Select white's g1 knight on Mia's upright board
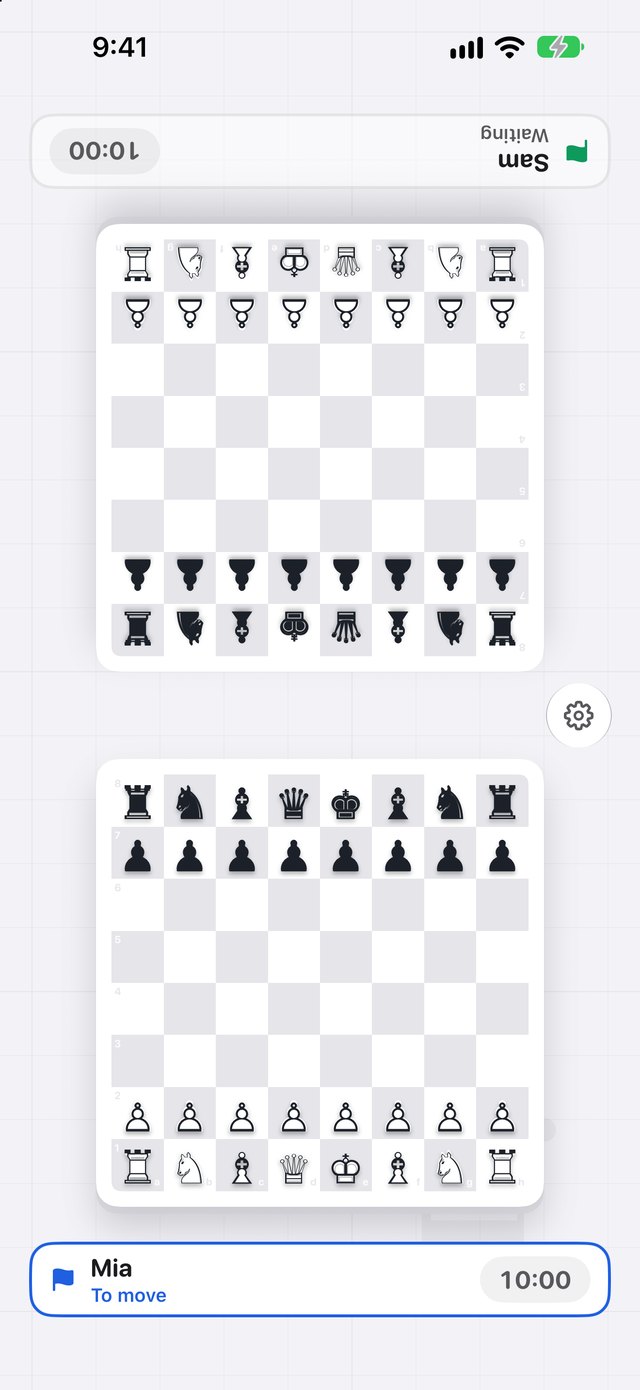 pos(449,1166)
